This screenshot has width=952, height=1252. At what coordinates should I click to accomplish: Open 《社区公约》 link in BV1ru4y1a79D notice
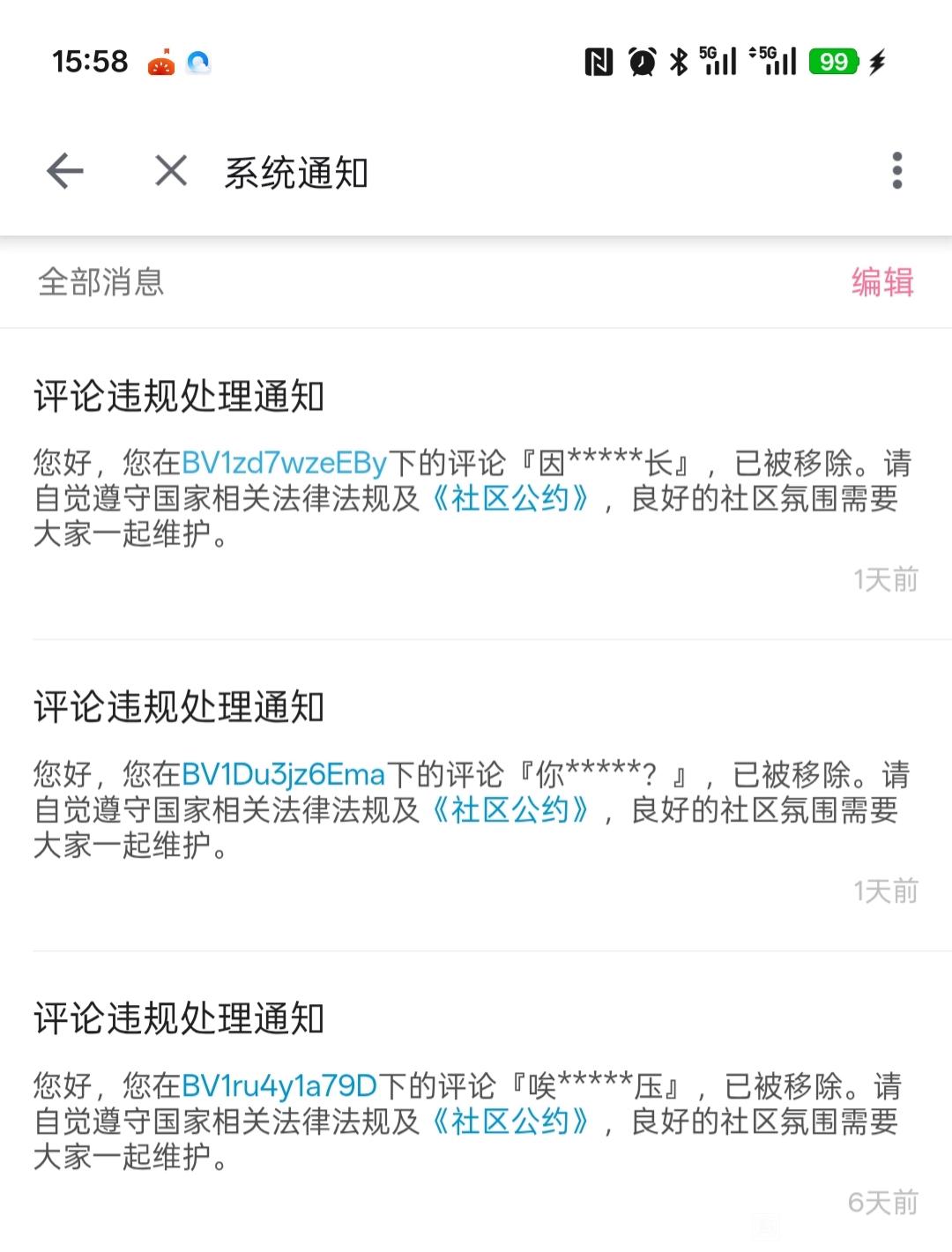point(511,1122)
